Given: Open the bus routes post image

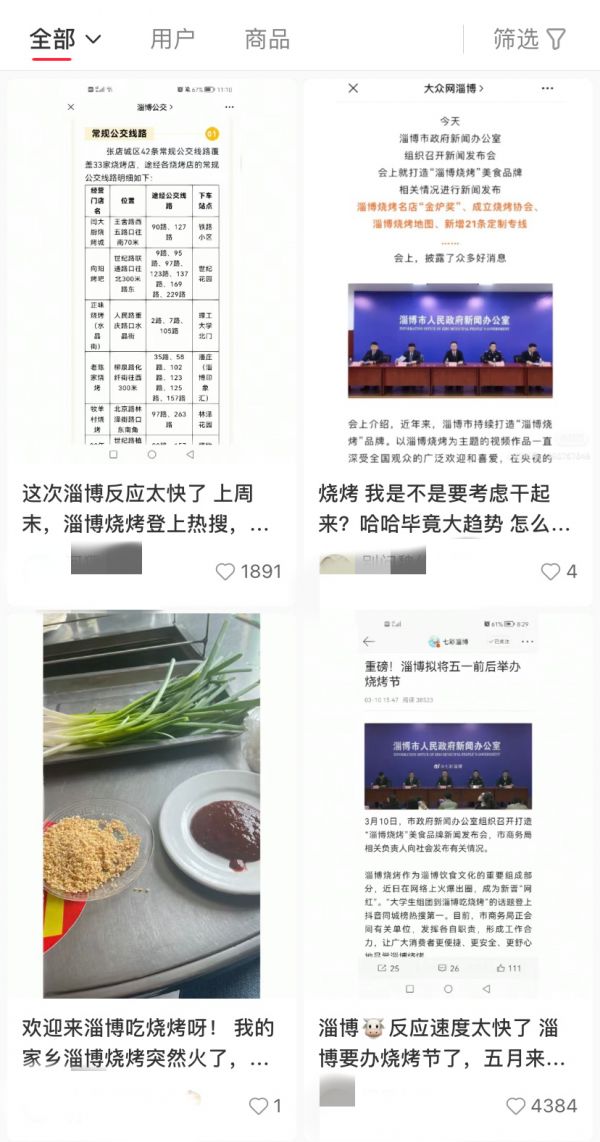Looking at the screenshot, I should click(x=150, y=270).
